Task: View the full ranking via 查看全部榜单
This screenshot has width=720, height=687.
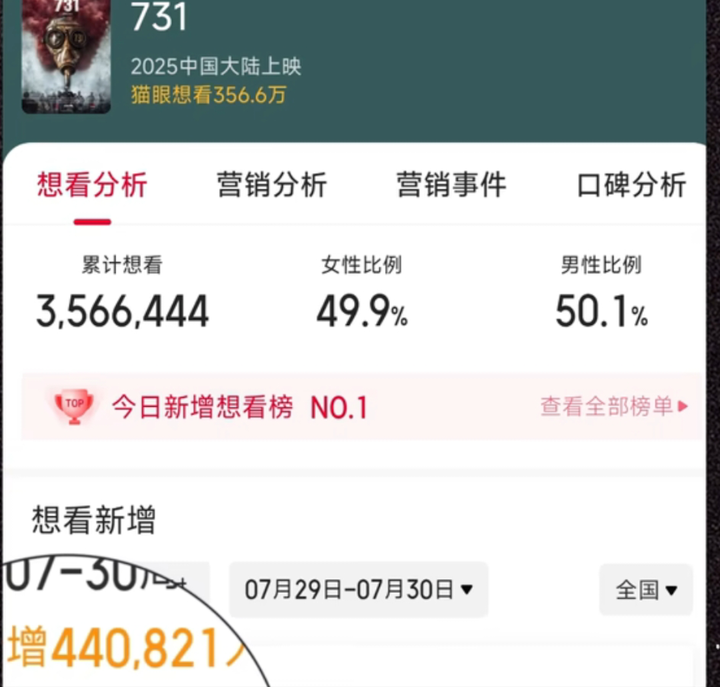Action: (x=614, y=407)
